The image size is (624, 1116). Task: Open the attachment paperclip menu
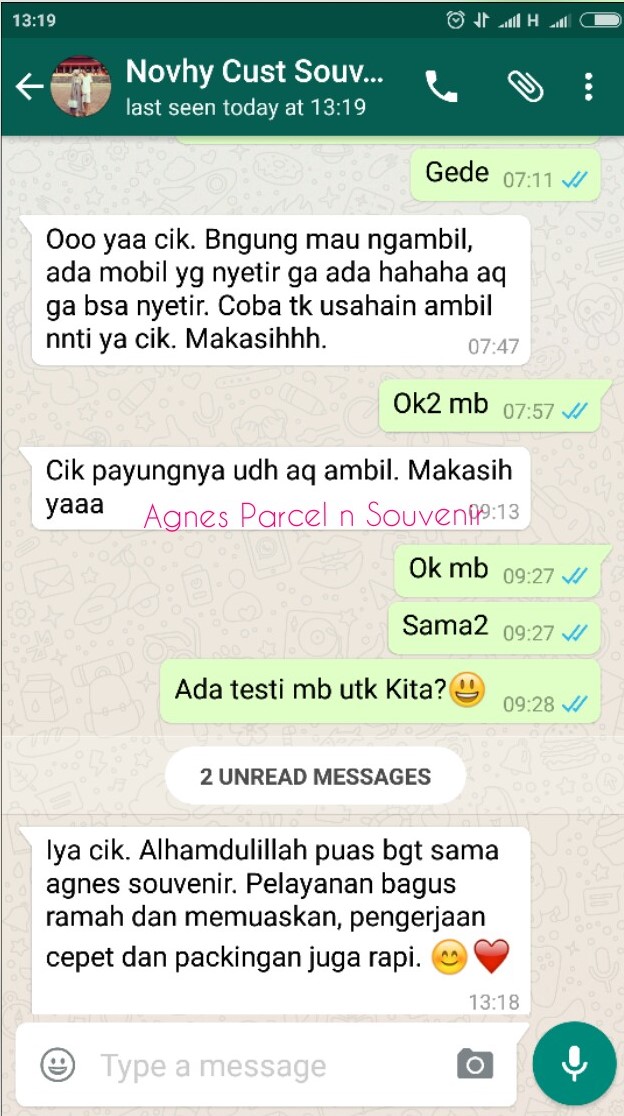[x=526, y=87]
